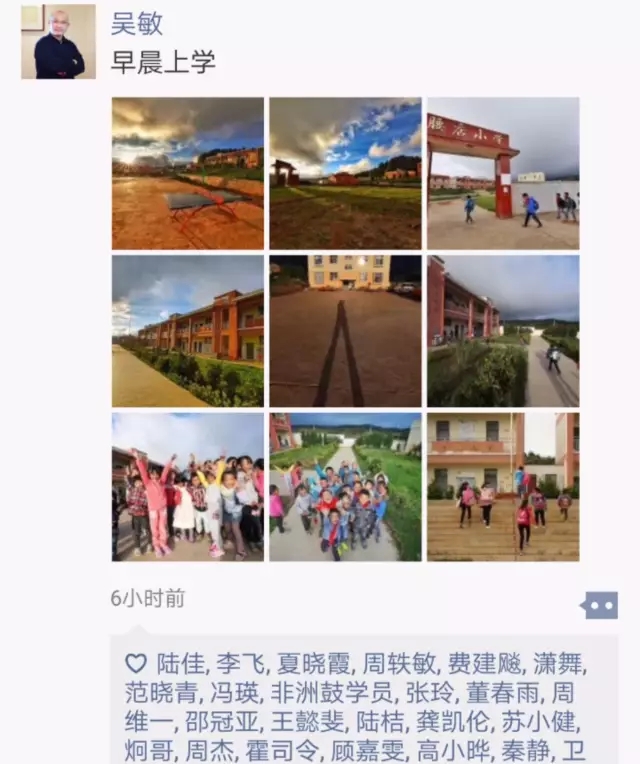This screenshot has height=764, width=640.
Task: Open the red school gate photo
Action: (x=503, y=173)
